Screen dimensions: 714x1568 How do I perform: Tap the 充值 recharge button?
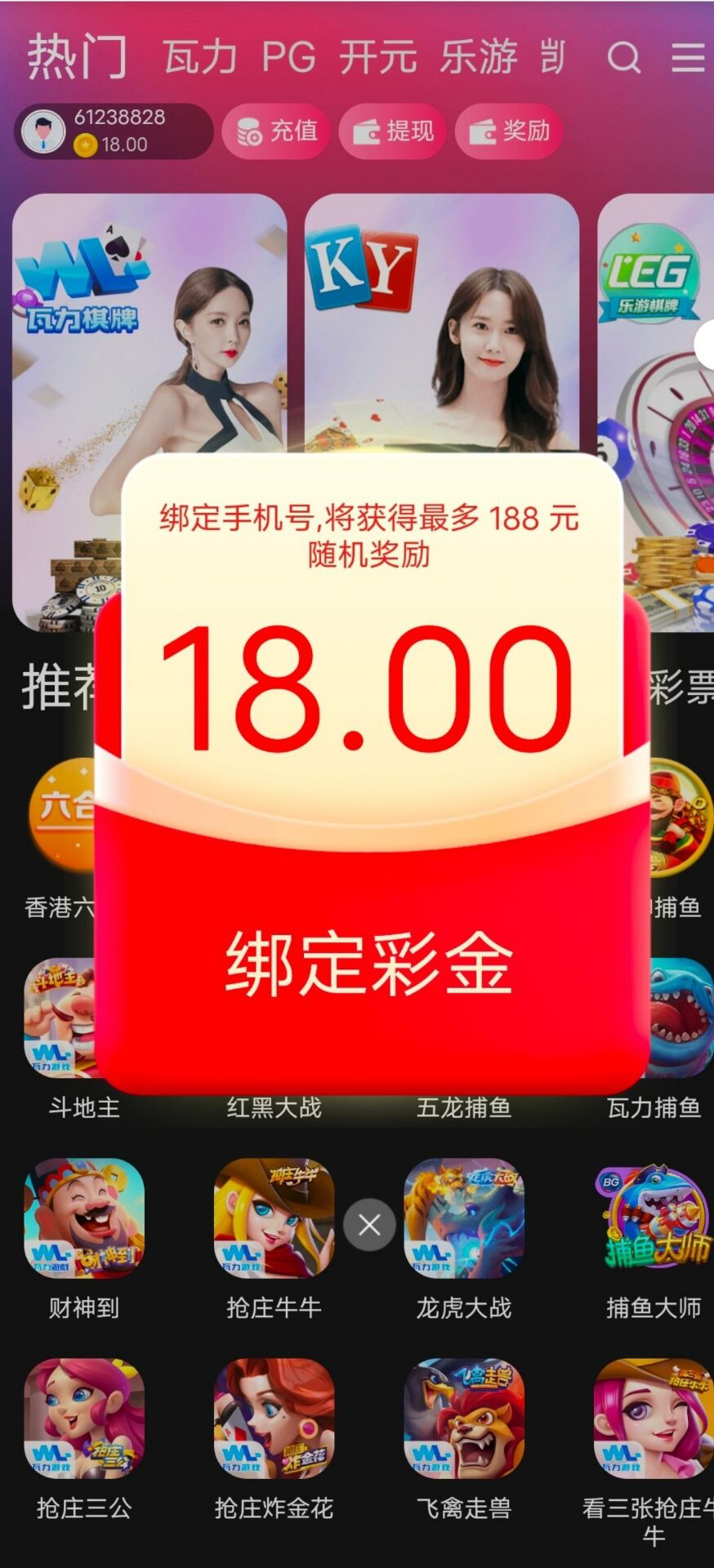coord(276,131)
